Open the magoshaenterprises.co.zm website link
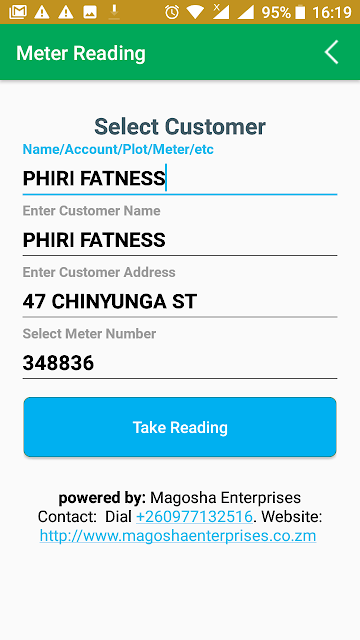The image size is (360, 640). click(x=178, y=536)
